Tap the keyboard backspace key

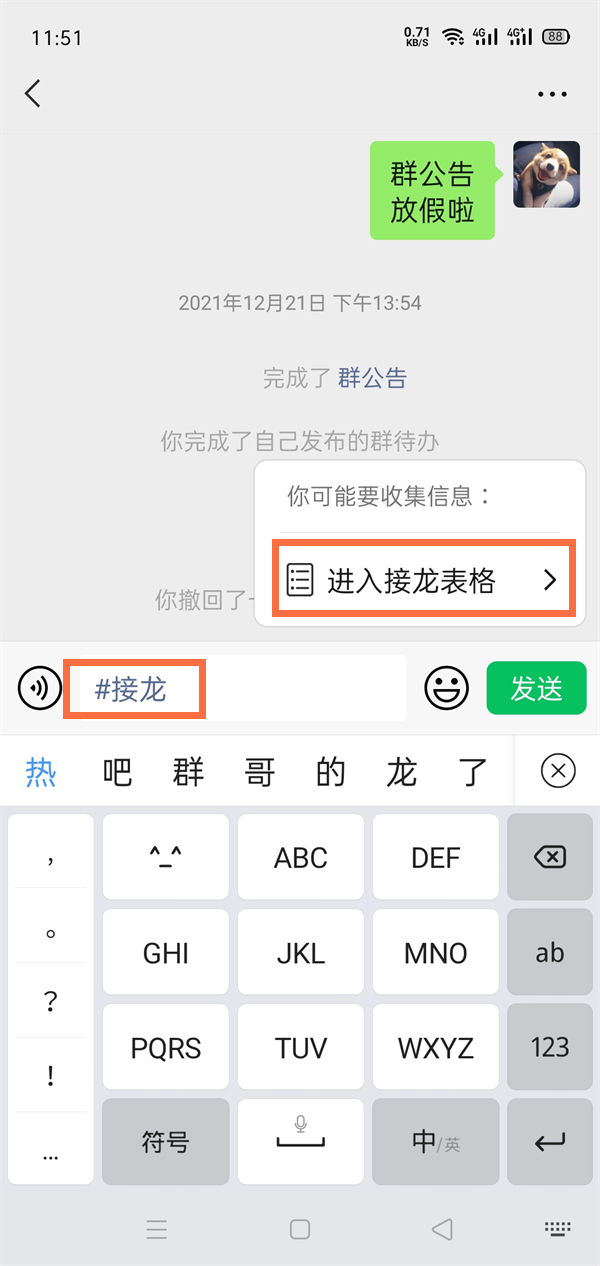point(550,857)
